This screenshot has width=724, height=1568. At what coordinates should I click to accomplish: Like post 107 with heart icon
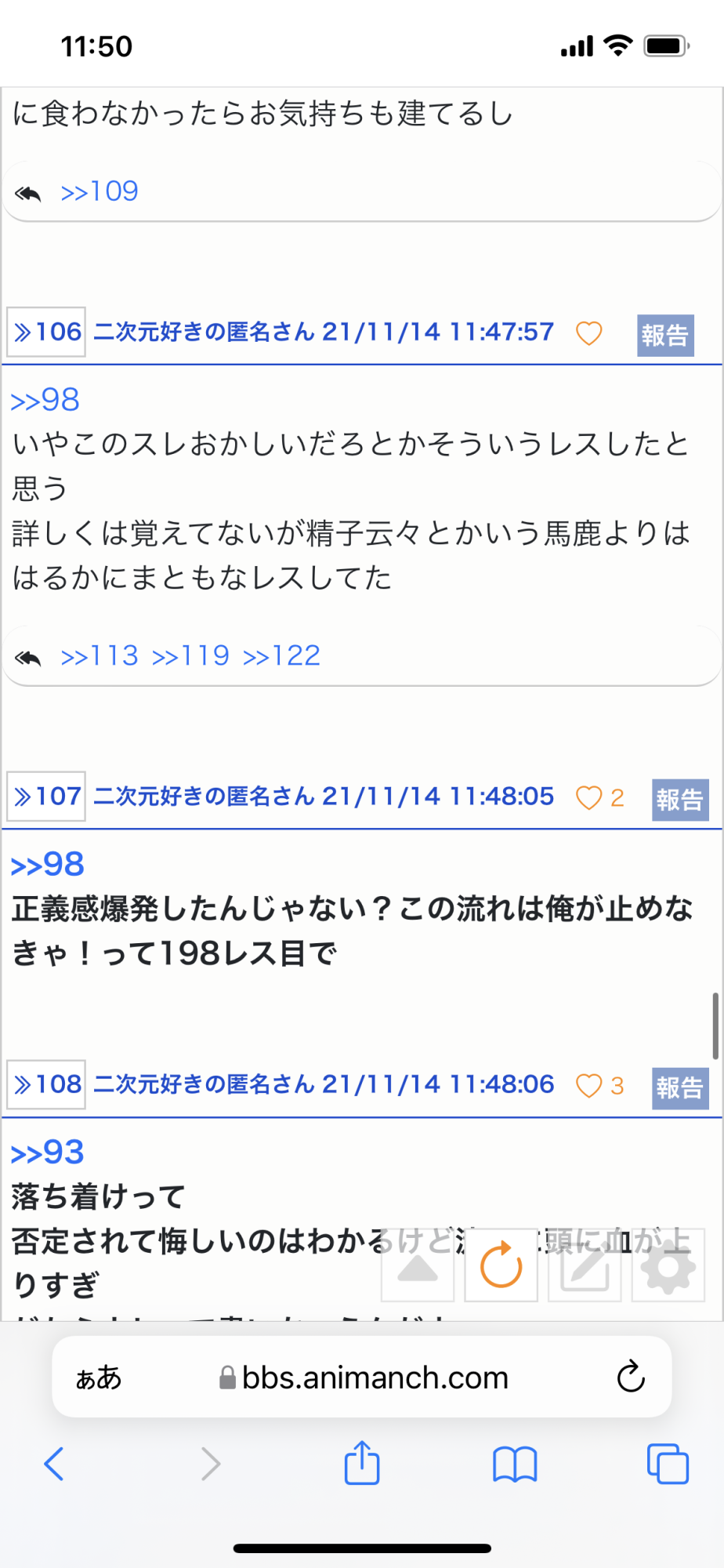588,798
